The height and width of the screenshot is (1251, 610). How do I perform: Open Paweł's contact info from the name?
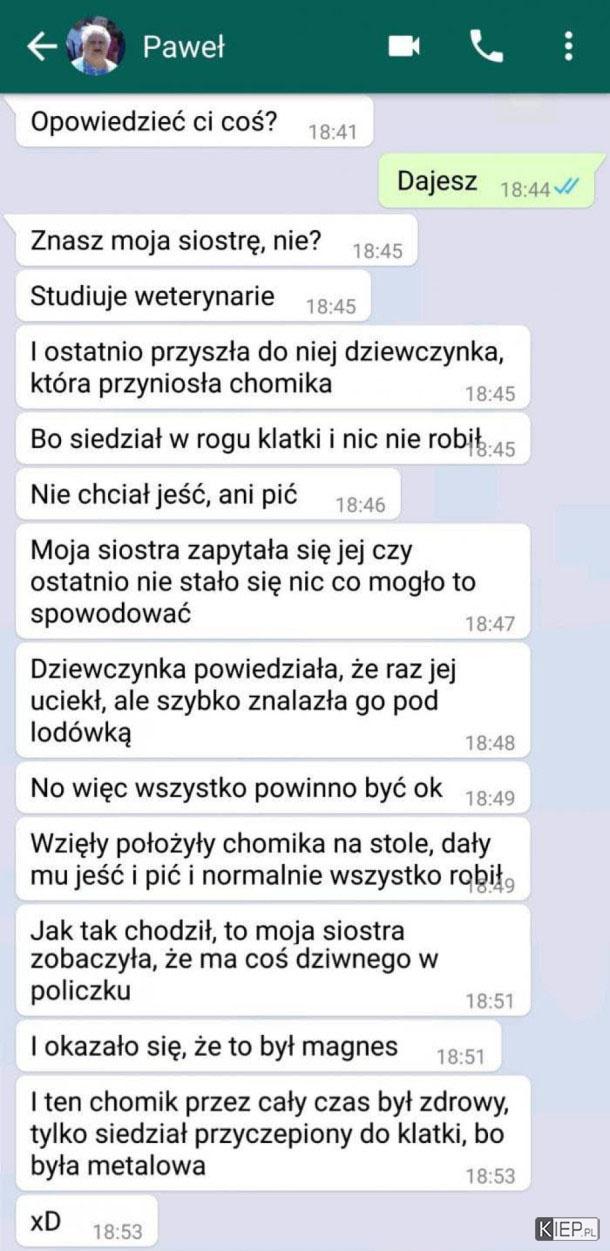(184, 46)
